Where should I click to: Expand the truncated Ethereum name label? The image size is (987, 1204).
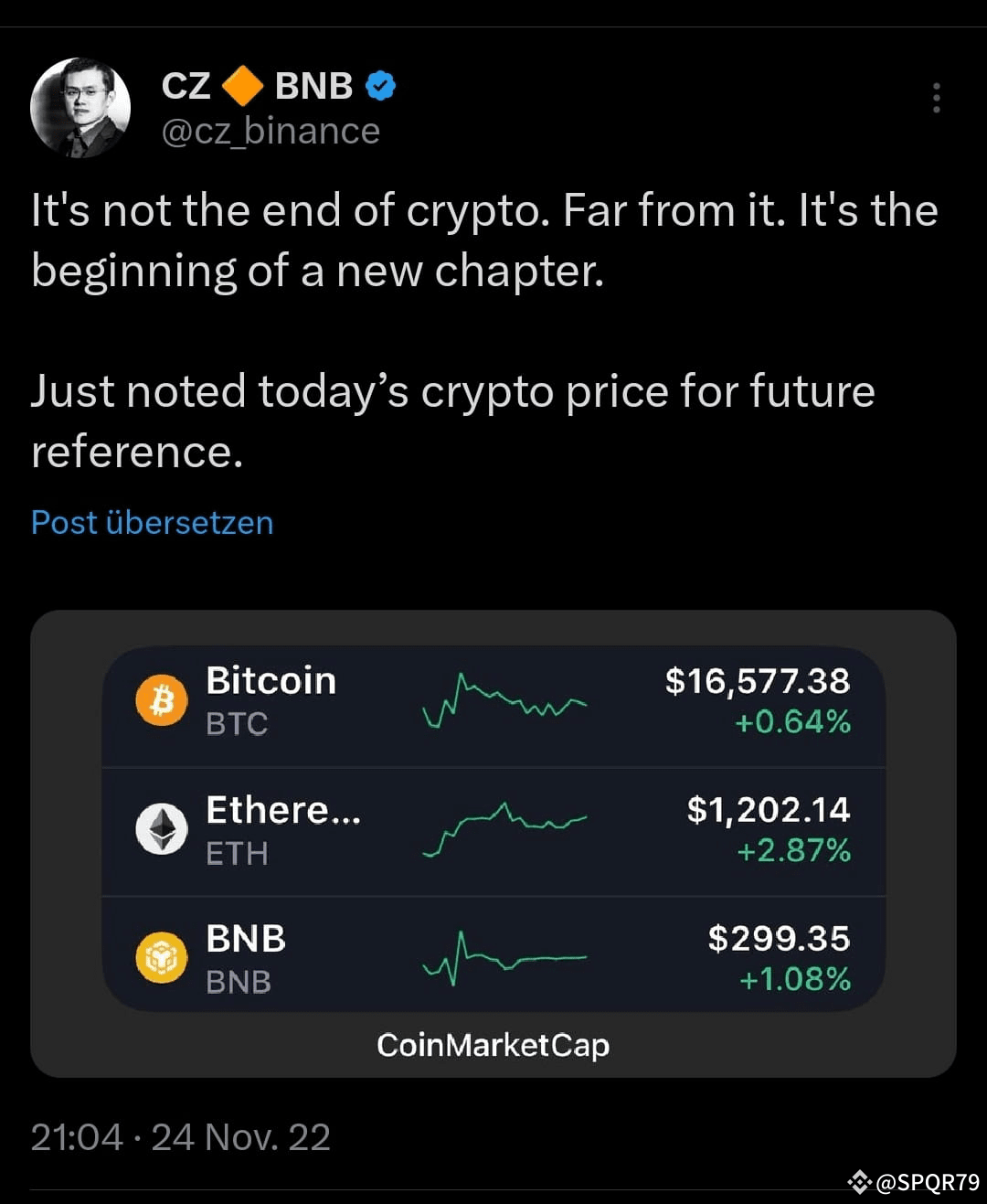coord(283,810)
